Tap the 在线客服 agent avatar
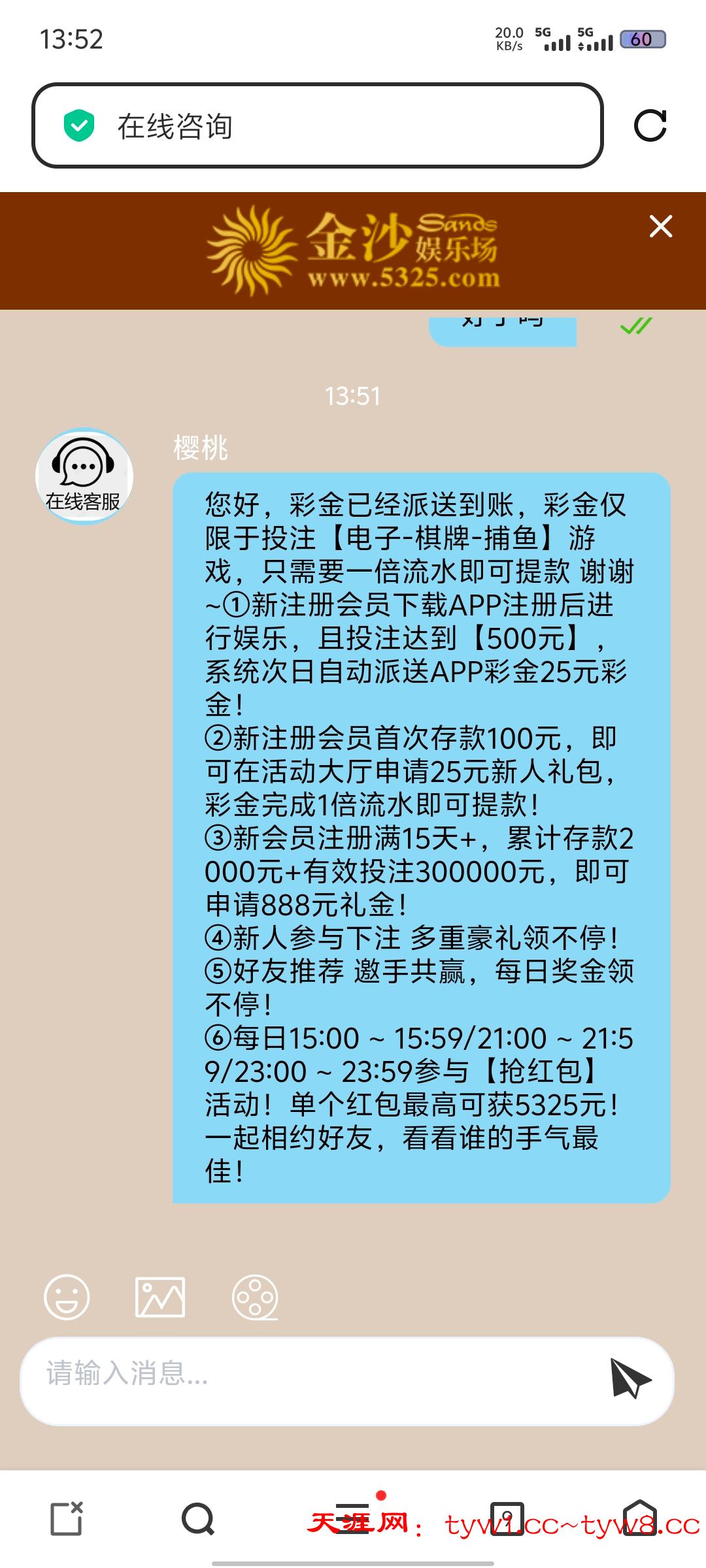This screenshot has height=1568, width=706. (x=84, y=476)
